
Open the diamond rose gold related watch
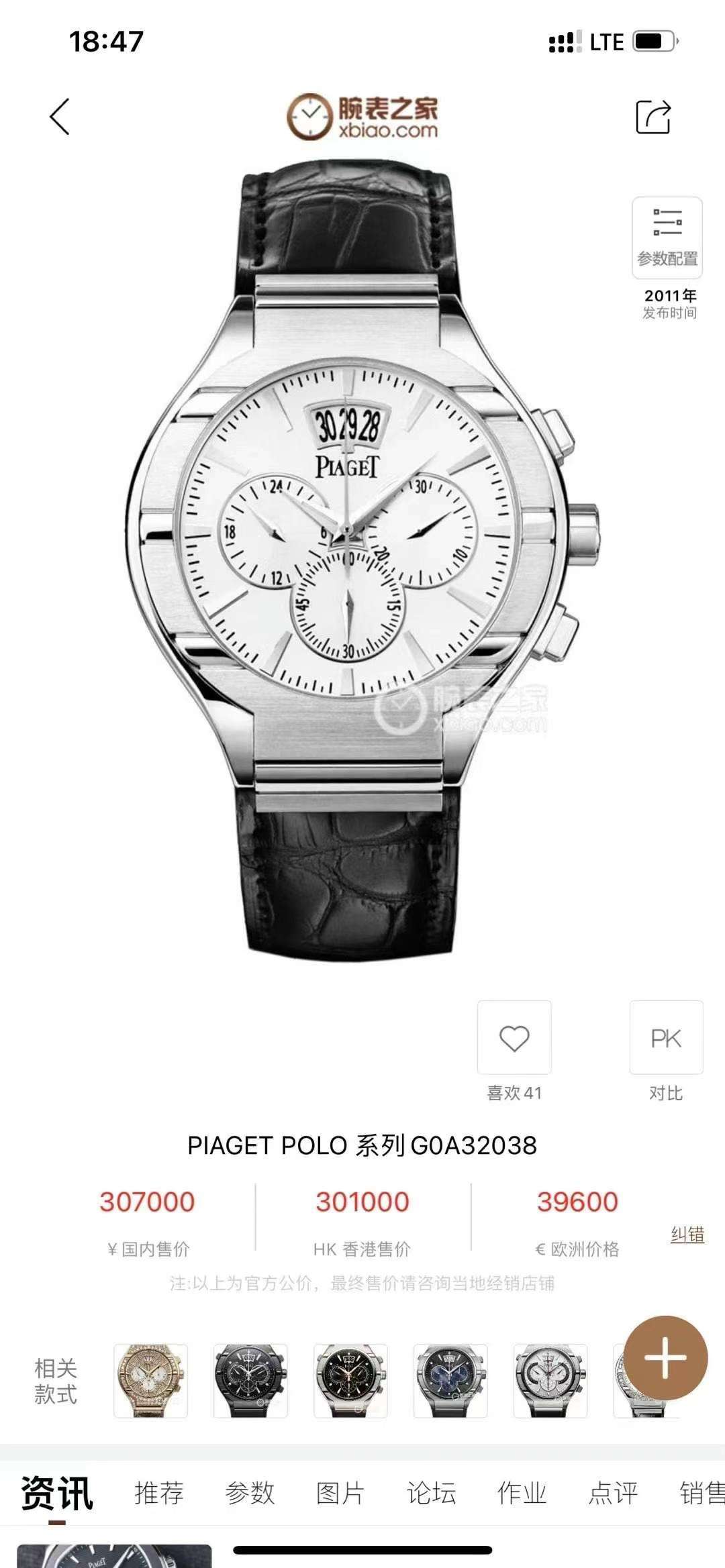click(x=150, y=1381)
